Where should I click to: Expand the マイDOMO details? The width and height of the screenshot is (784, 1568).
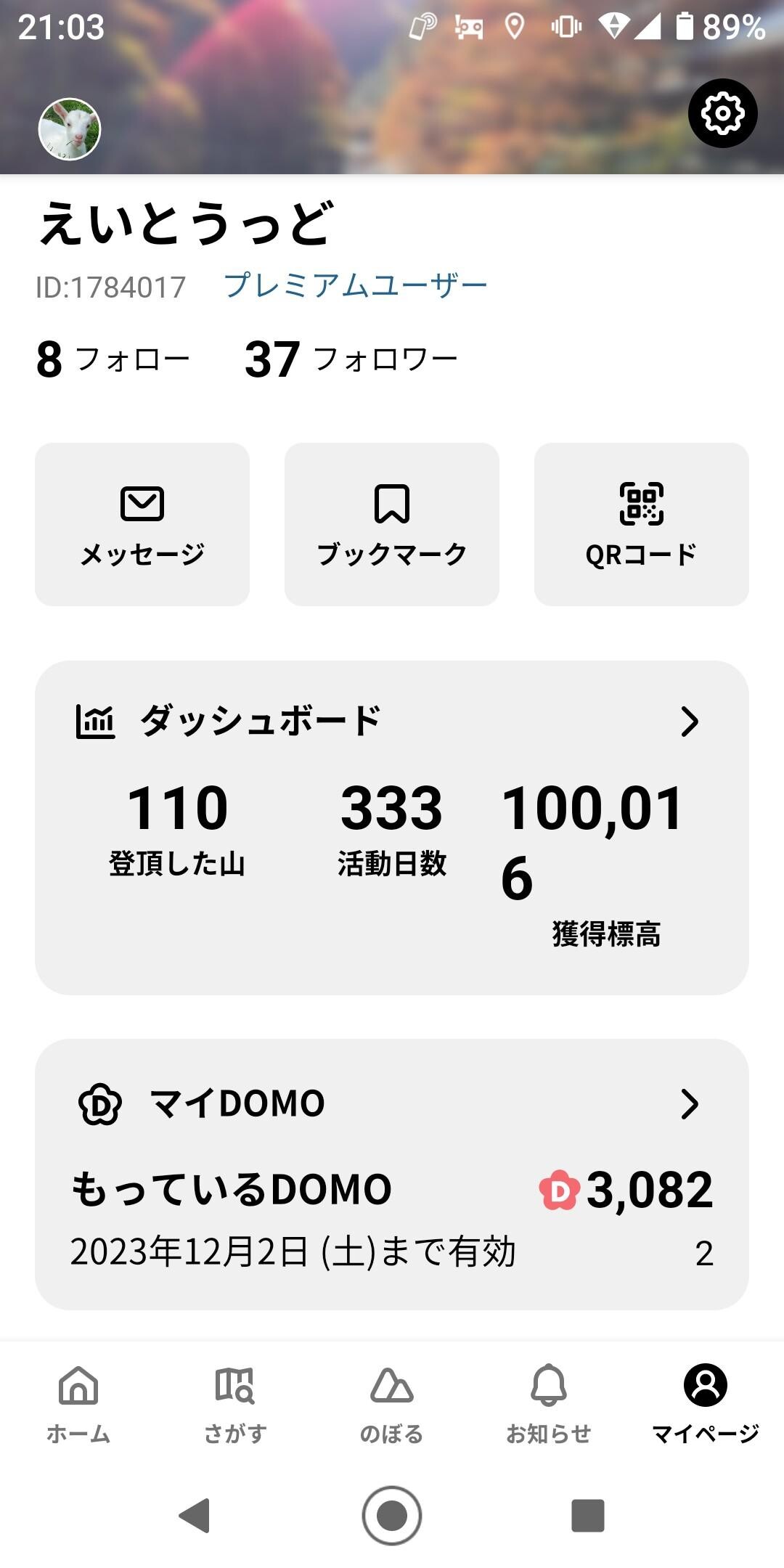(688, 1105)
